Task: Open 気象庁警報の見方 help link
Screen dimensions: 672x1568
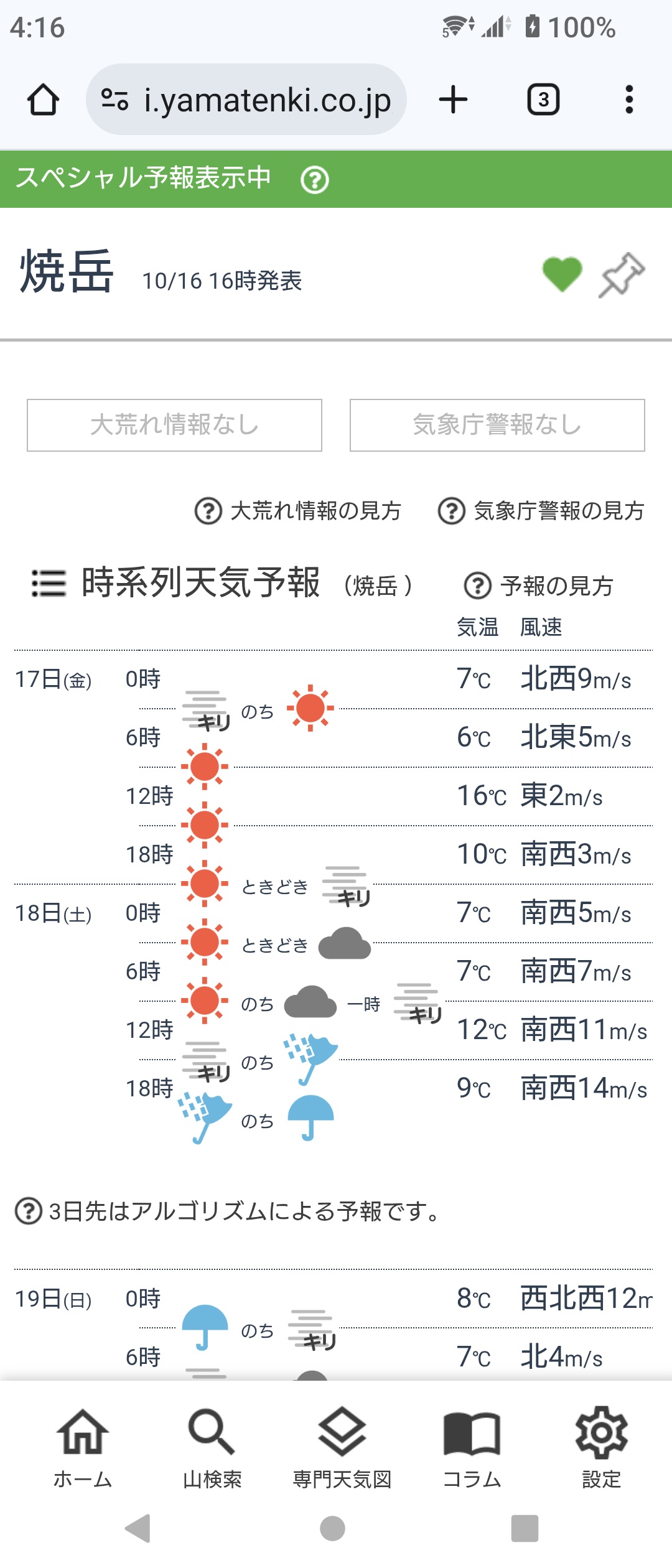Action: point(541,511)
